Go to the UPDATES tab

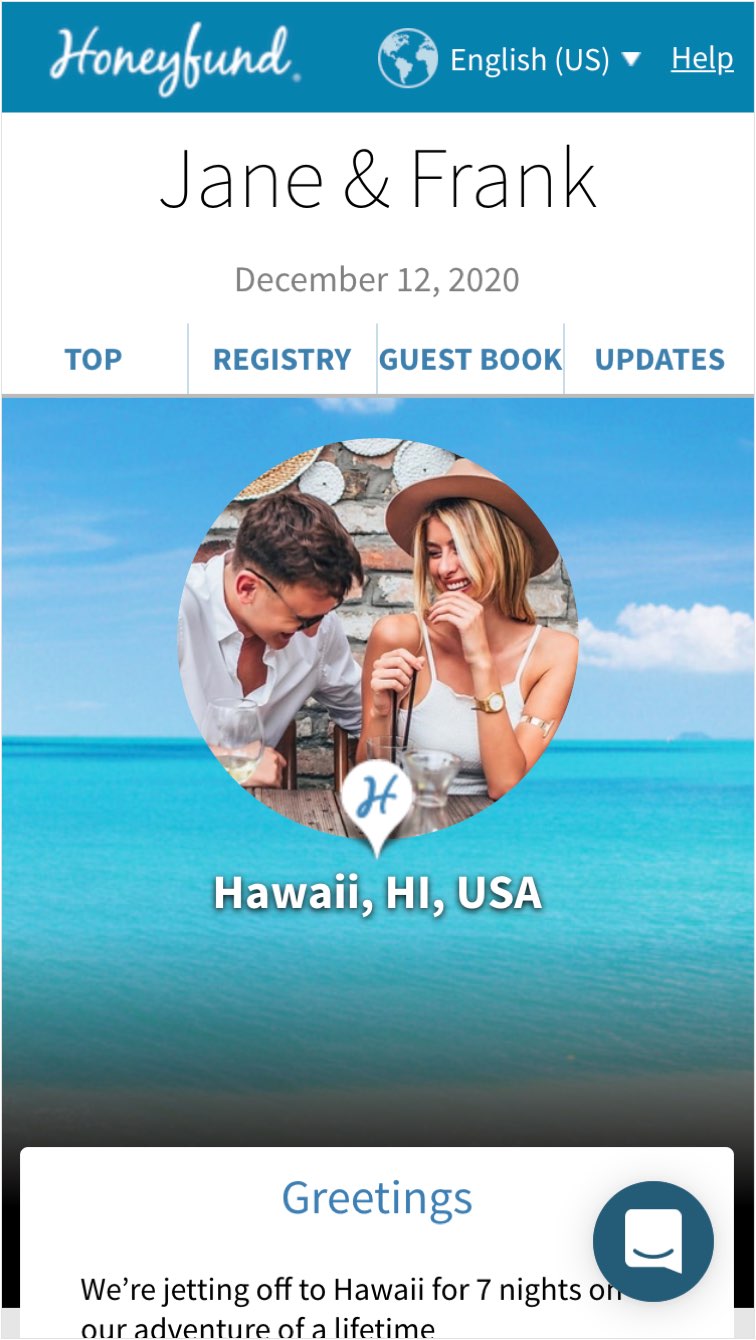(659, 359)
